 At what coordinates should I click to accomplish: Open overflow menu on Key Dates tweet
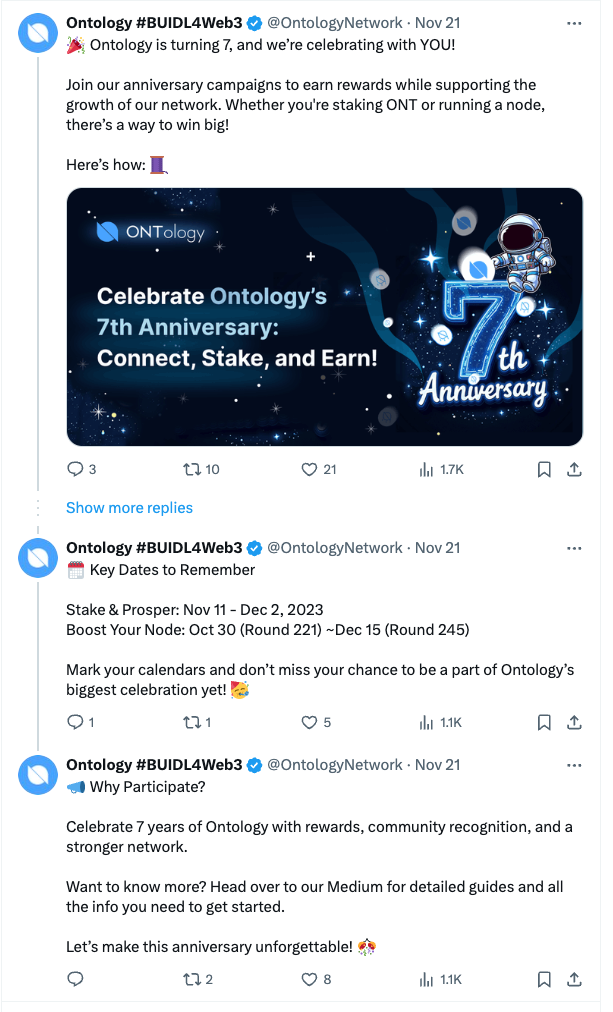coord(574,548)
